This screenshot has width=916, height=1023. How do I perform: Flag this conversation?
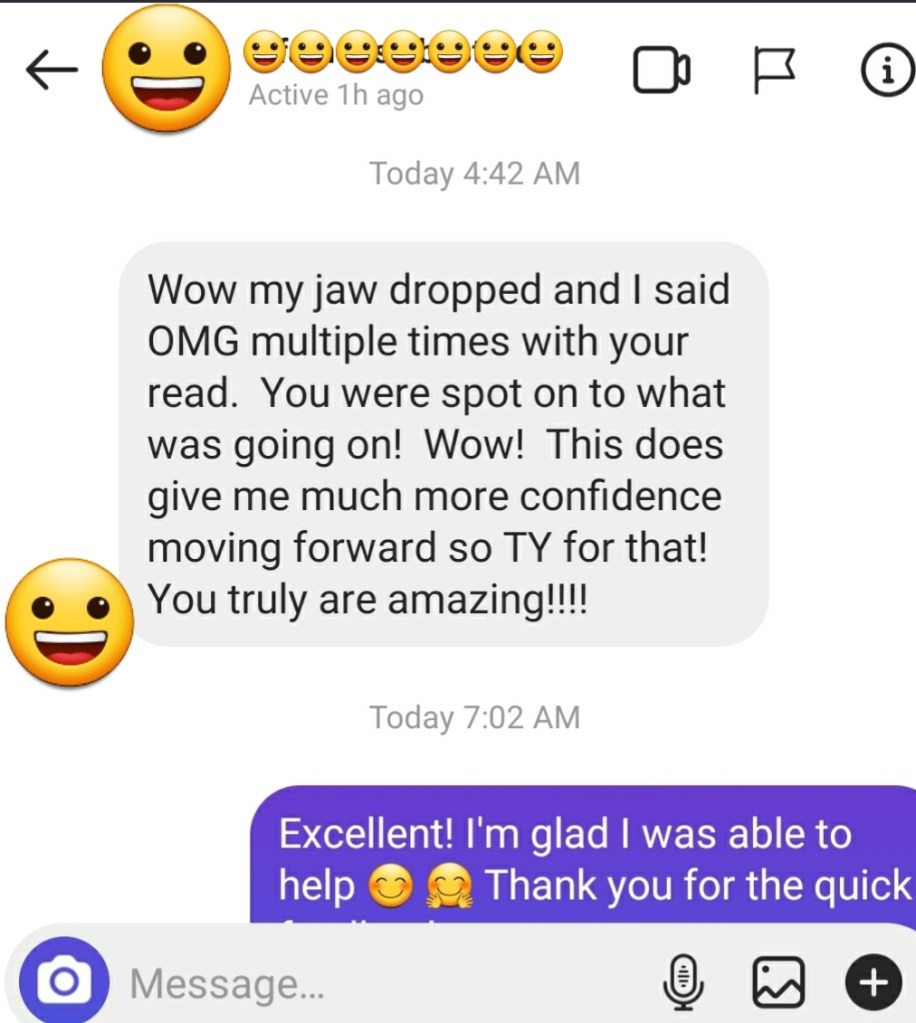[773, 72]
